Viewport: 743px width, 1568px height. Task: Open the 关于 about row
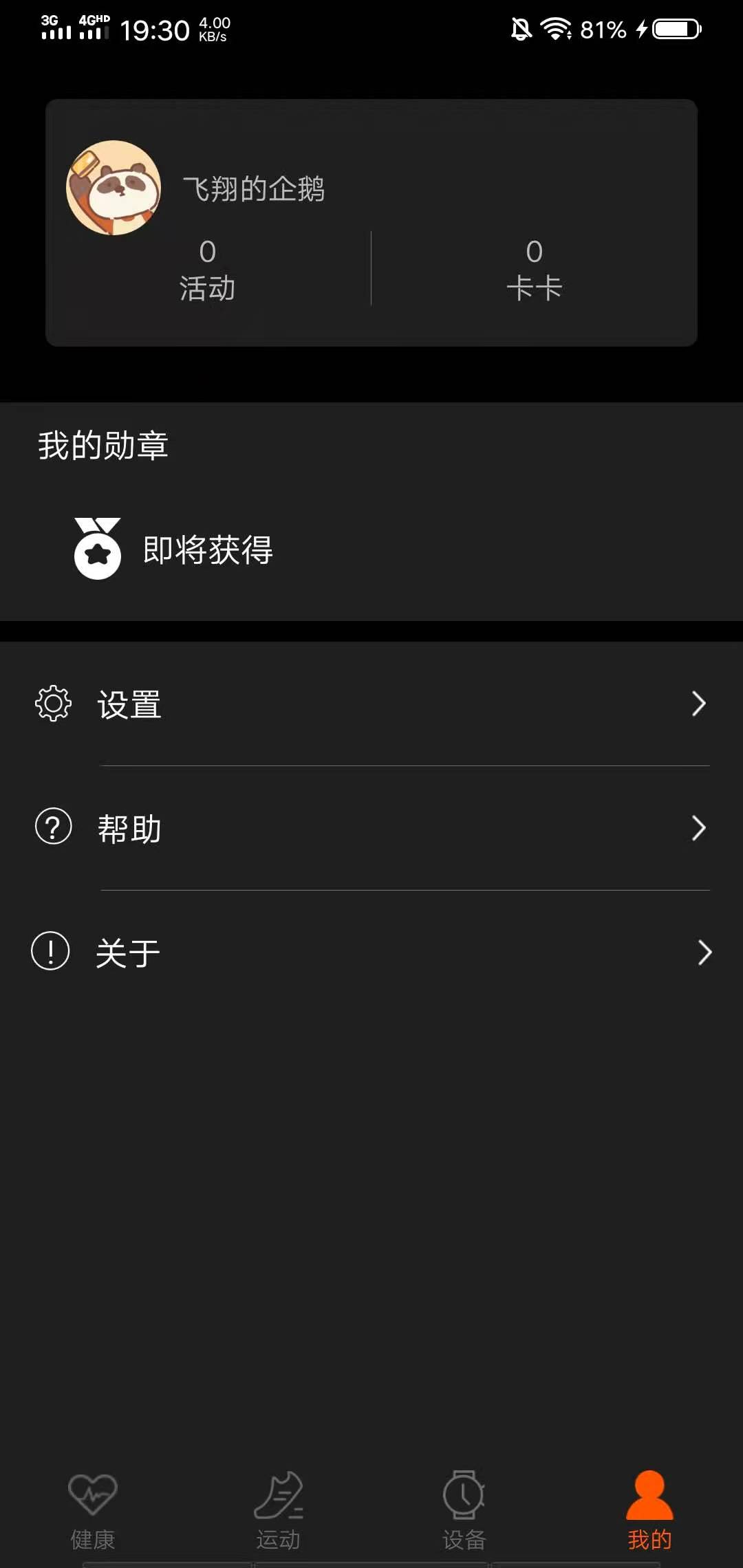click(371, 952)
